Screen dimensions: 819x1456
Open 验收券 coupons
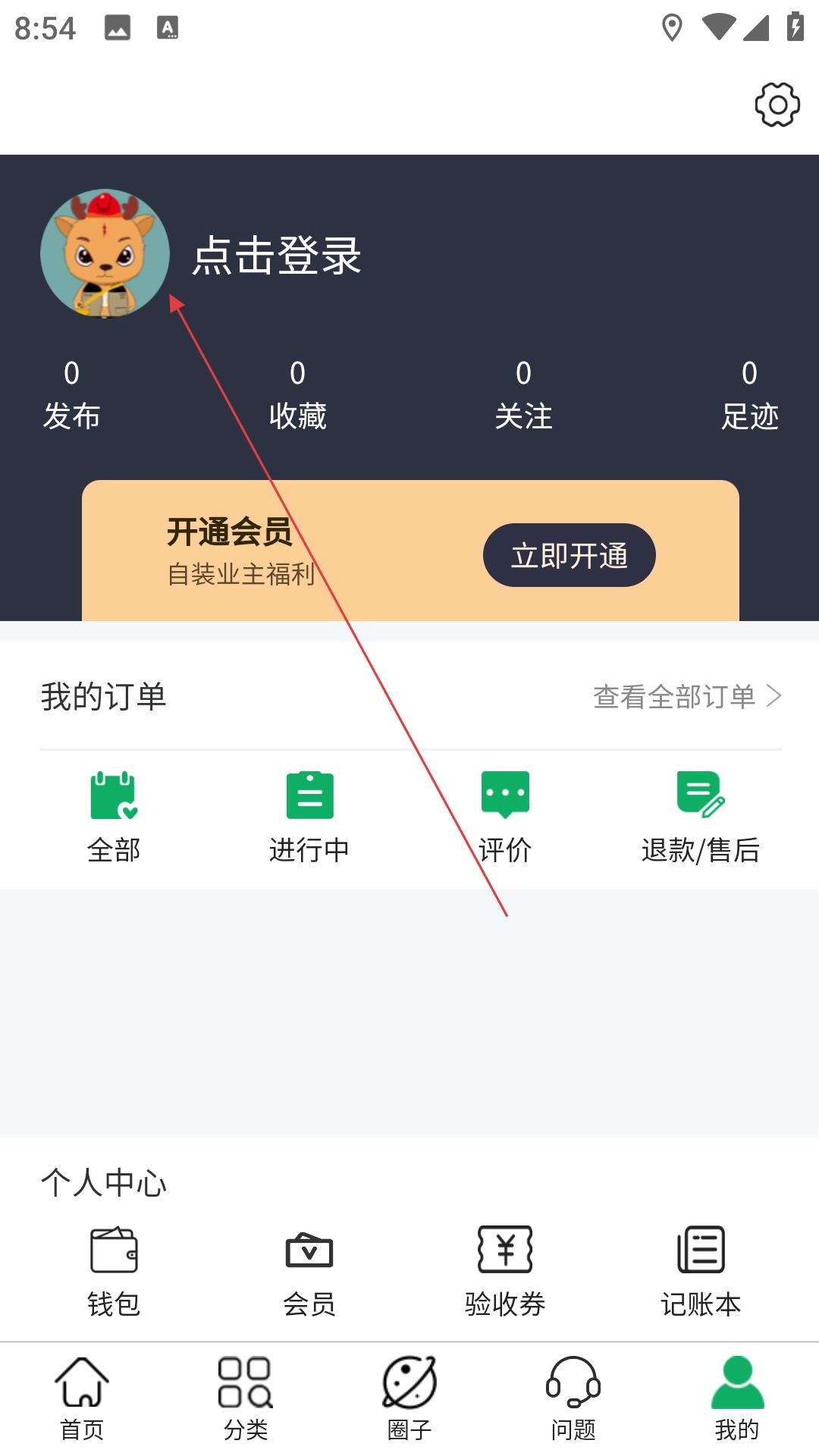[505, 1270]
